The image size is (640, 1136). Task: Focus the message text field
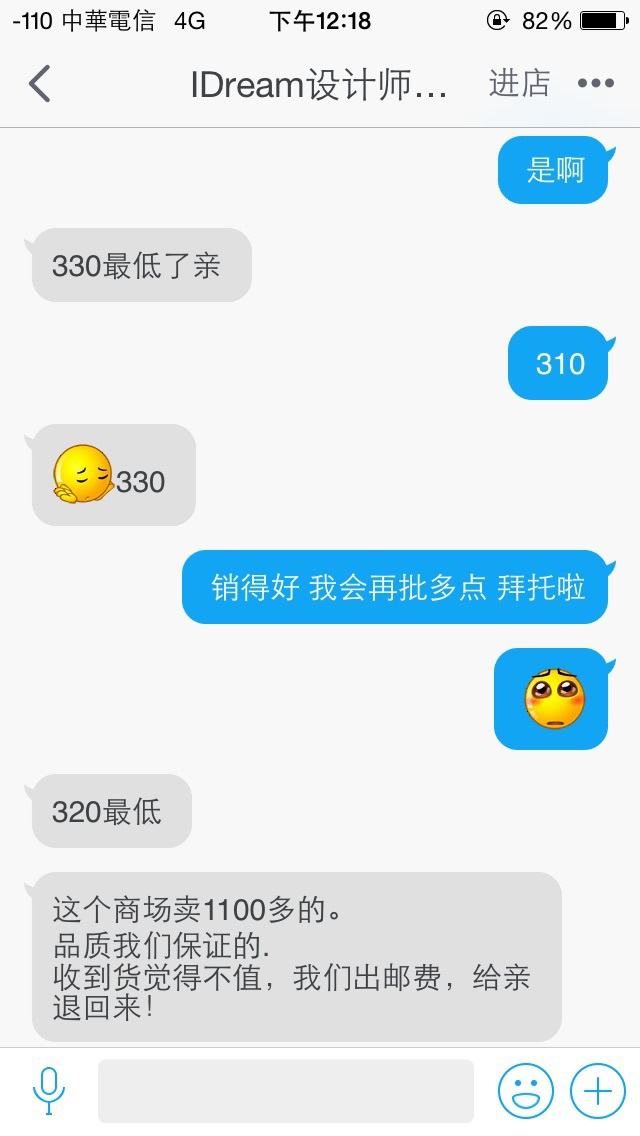(x=286, y=1091)
